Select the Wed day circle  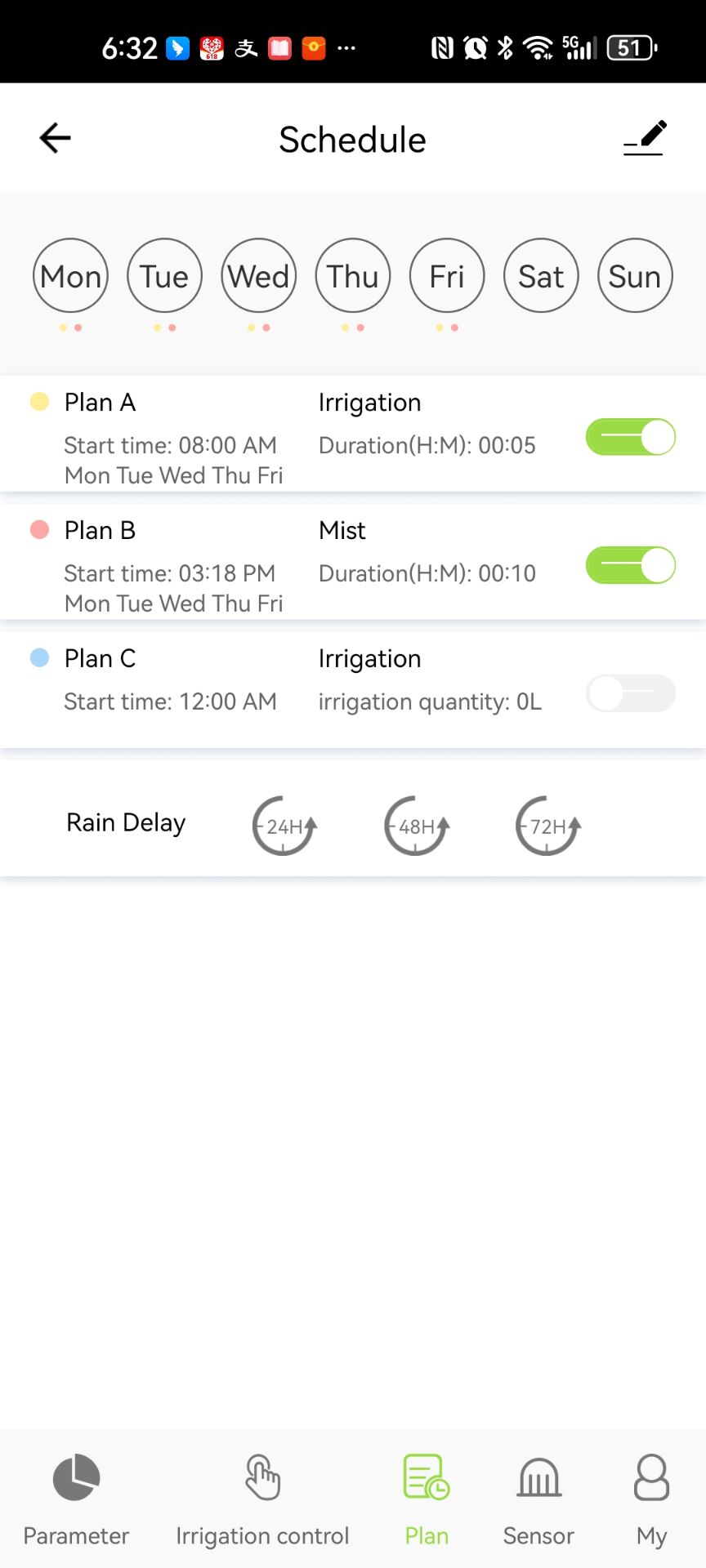pyautogui.click(x=258, y=276)
